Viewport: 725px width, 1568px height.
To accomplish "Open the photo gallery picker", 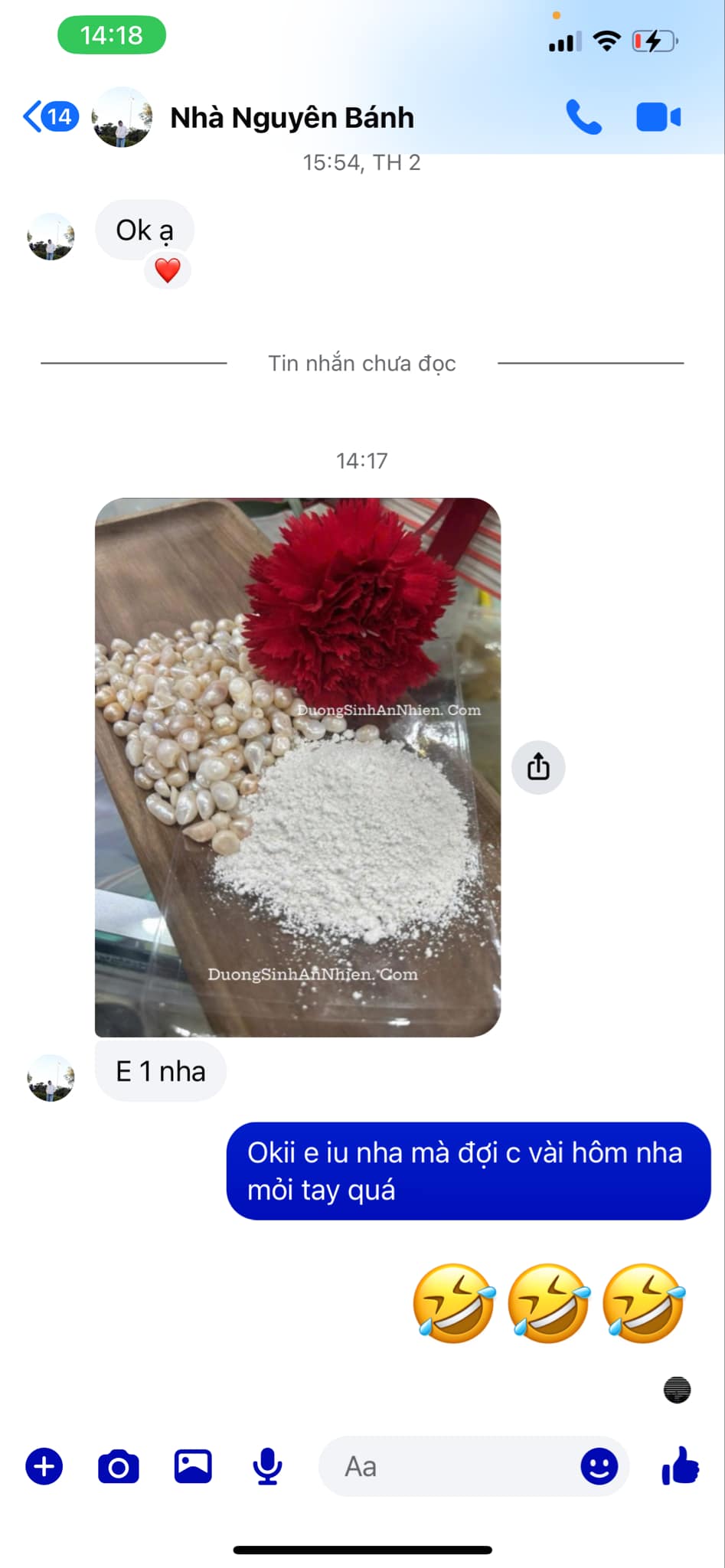I will tap(193, 1466).
